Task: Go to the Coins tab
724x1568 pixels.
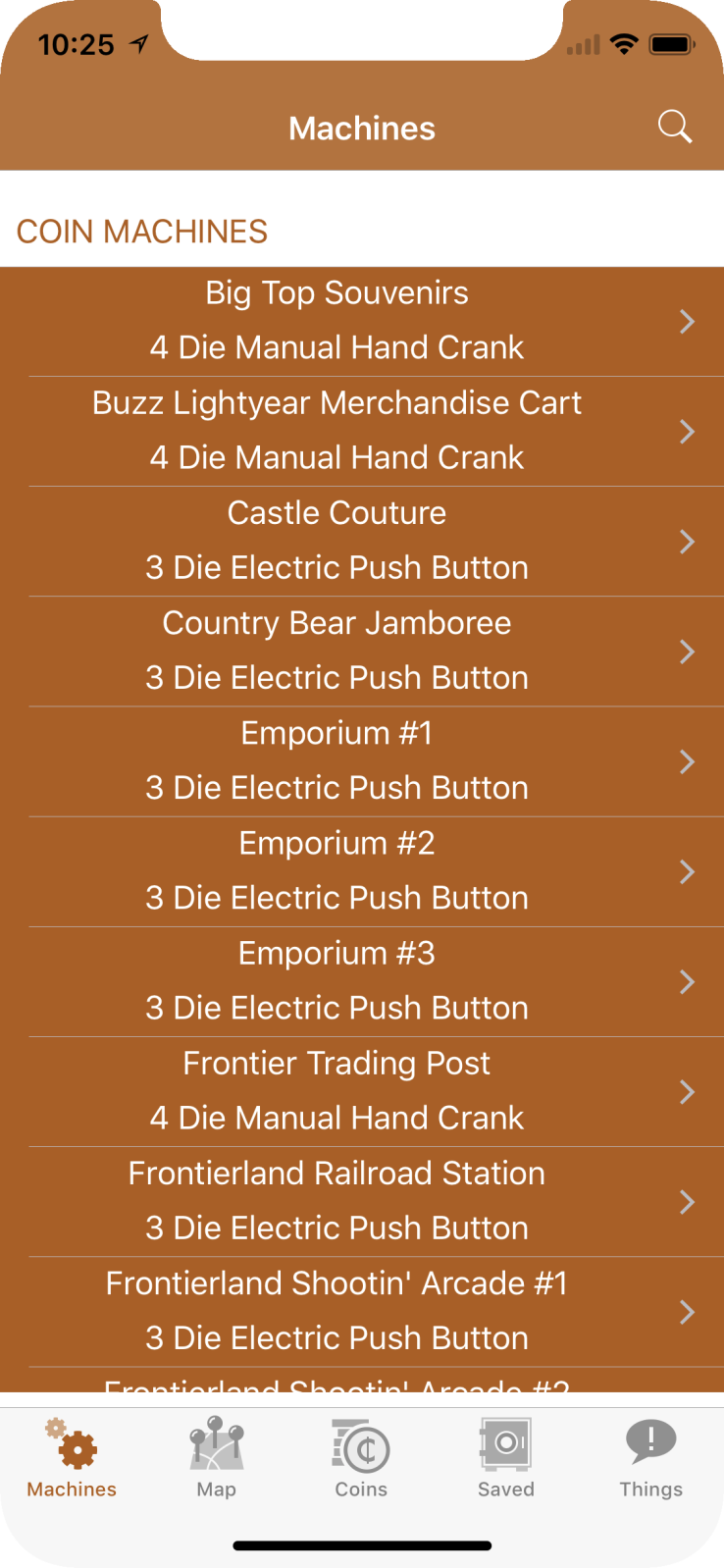Action: (x=361, y=1458)
